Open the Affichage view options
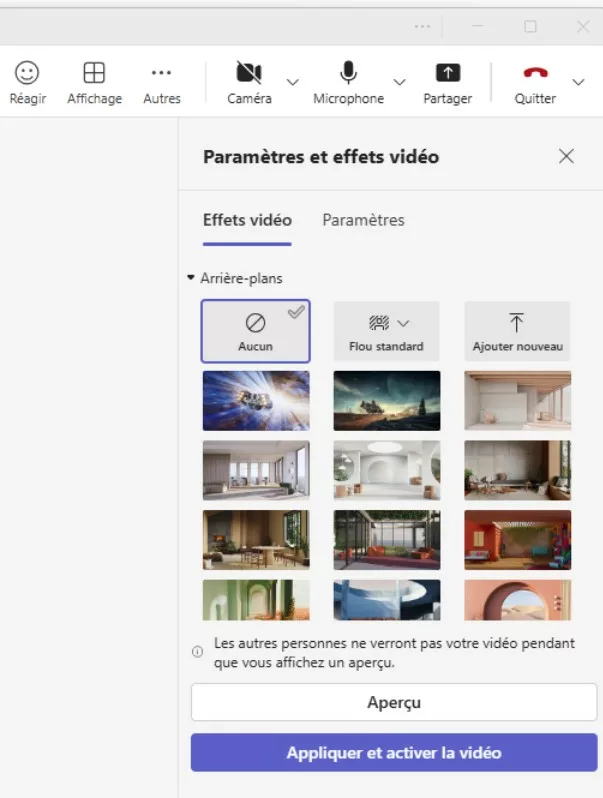This screenshot has height=798, width=603. [94, 82]
